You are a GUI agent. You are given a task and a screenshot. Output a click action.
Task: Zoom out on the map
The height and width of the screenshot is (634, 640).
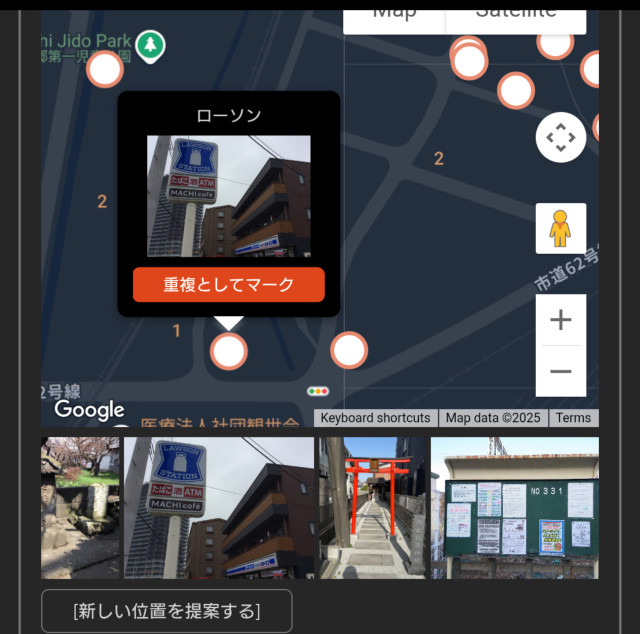(561, 371)
